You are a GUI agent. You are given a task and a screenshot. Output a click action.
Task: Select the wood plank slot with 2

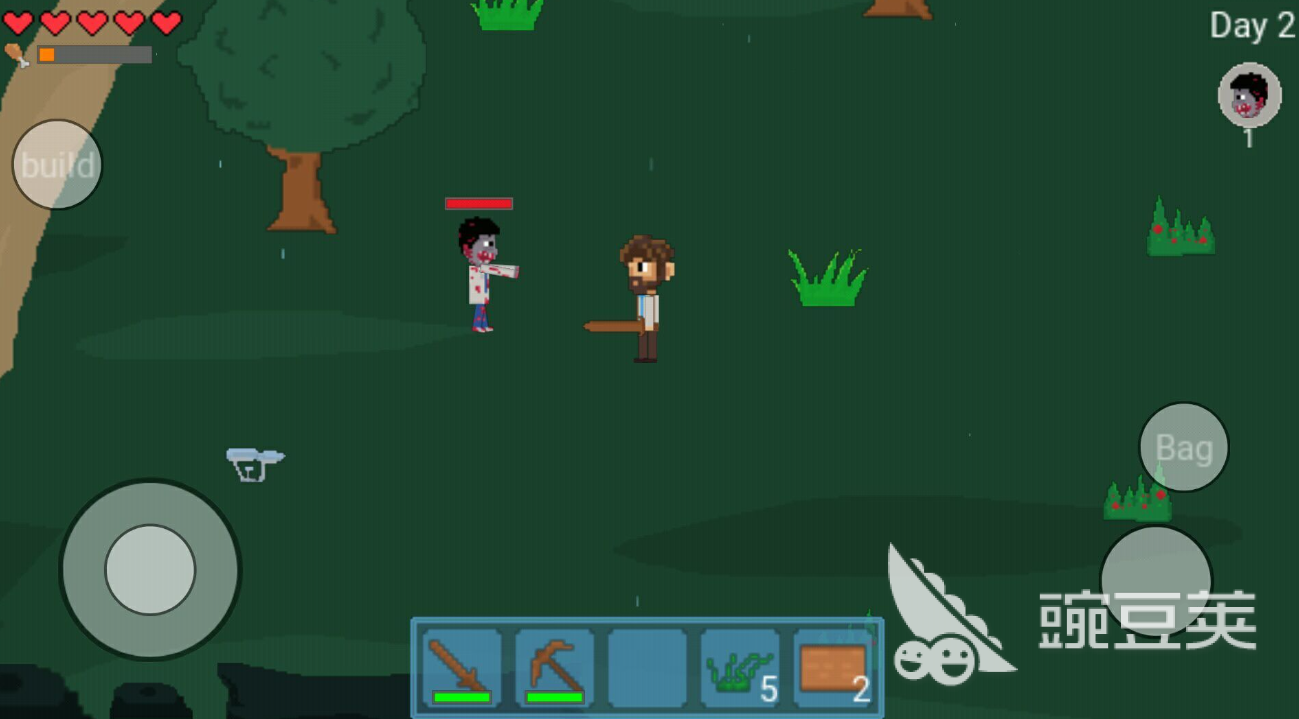[x=833, y=667]
